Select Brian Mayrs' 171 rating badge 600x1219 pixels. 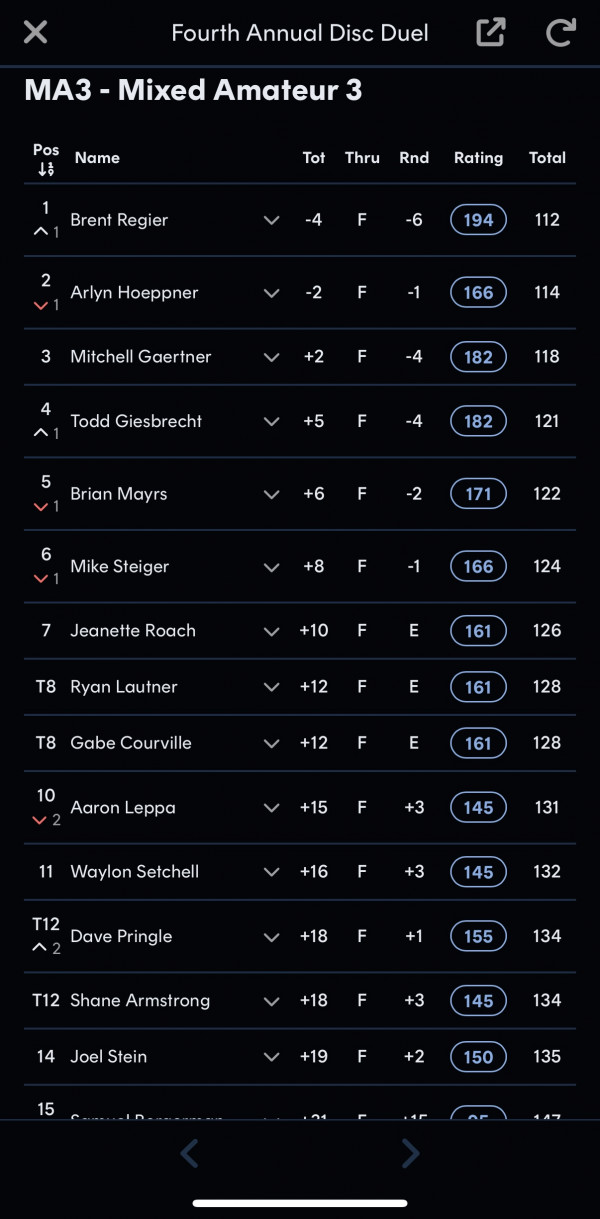478,494
